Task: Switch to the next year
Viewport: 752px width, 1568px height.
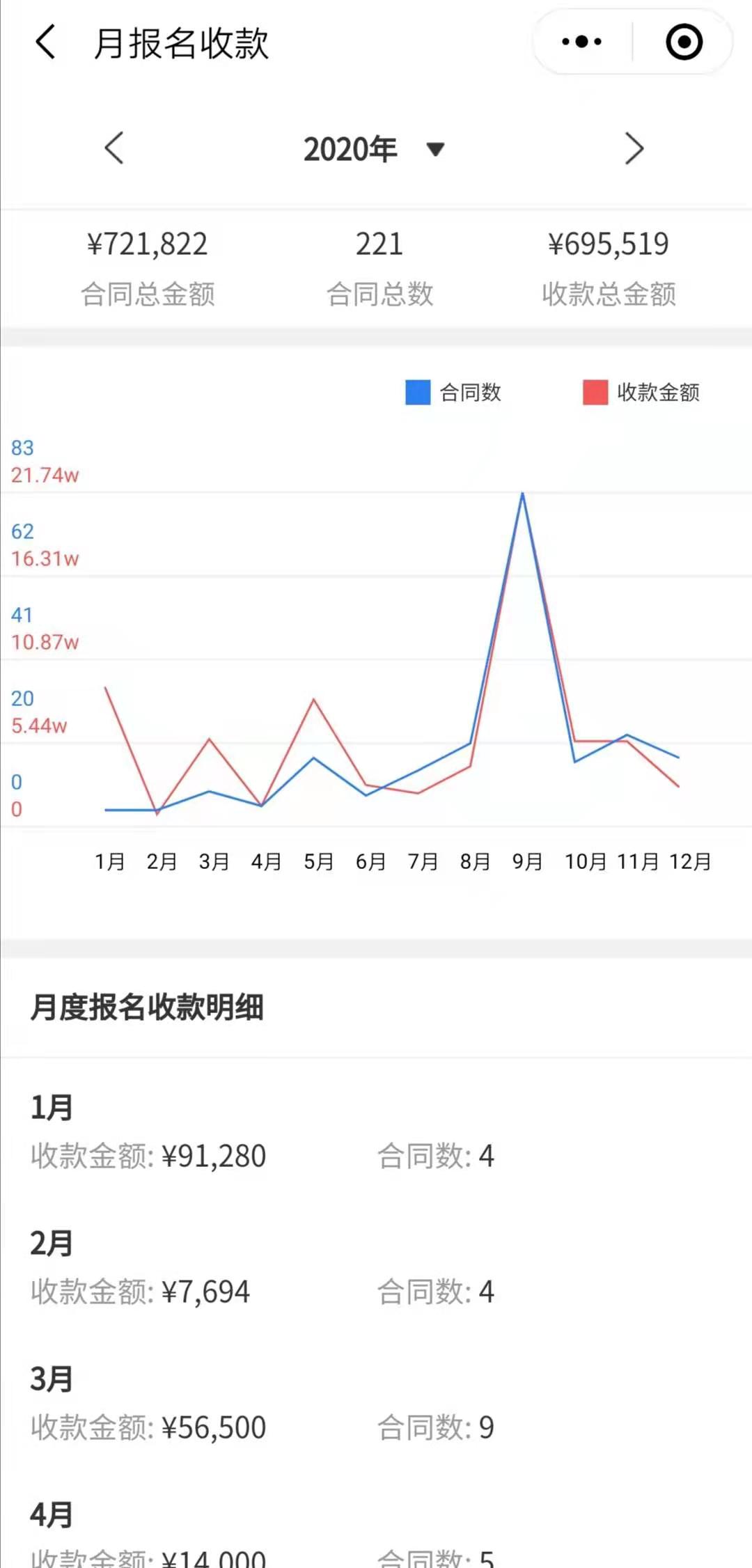Action: (x=634, y=148)
